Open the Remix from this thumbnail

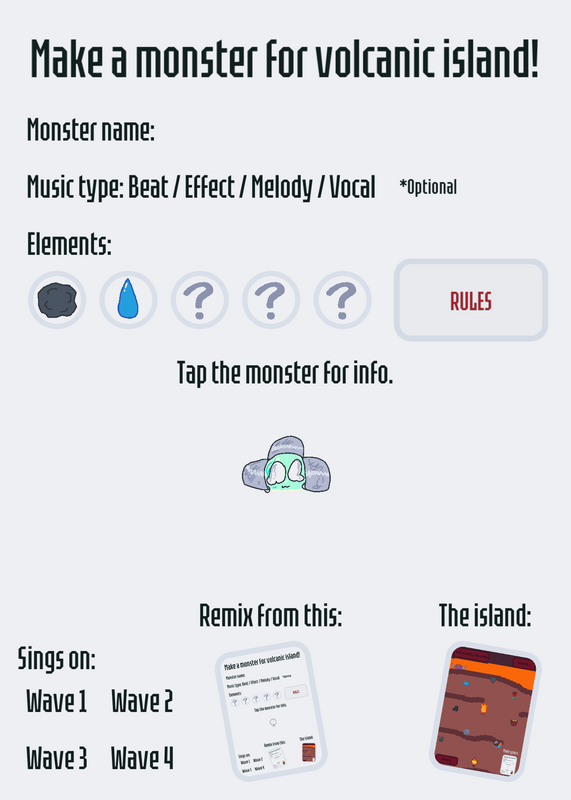[271, 711]
